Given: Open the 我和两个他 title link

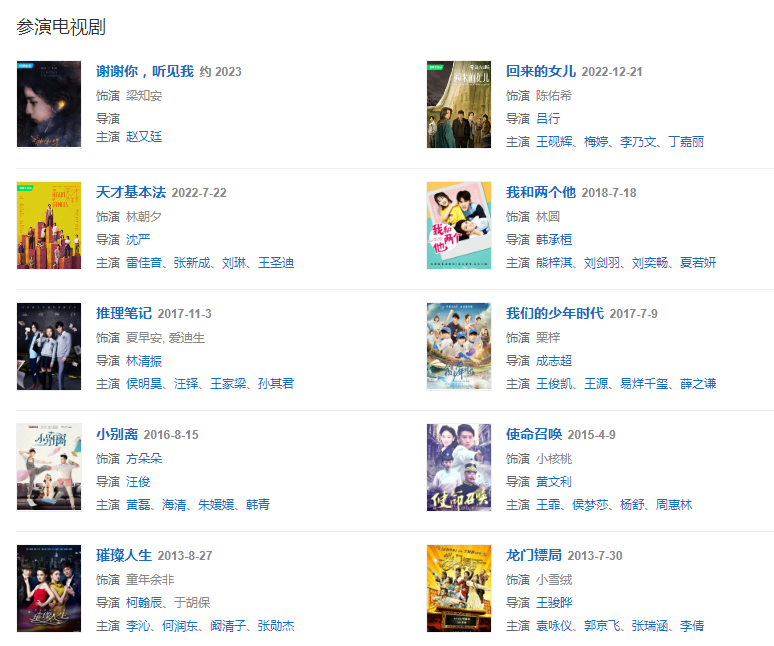Looking at the screenshot, I should [540, 192].
